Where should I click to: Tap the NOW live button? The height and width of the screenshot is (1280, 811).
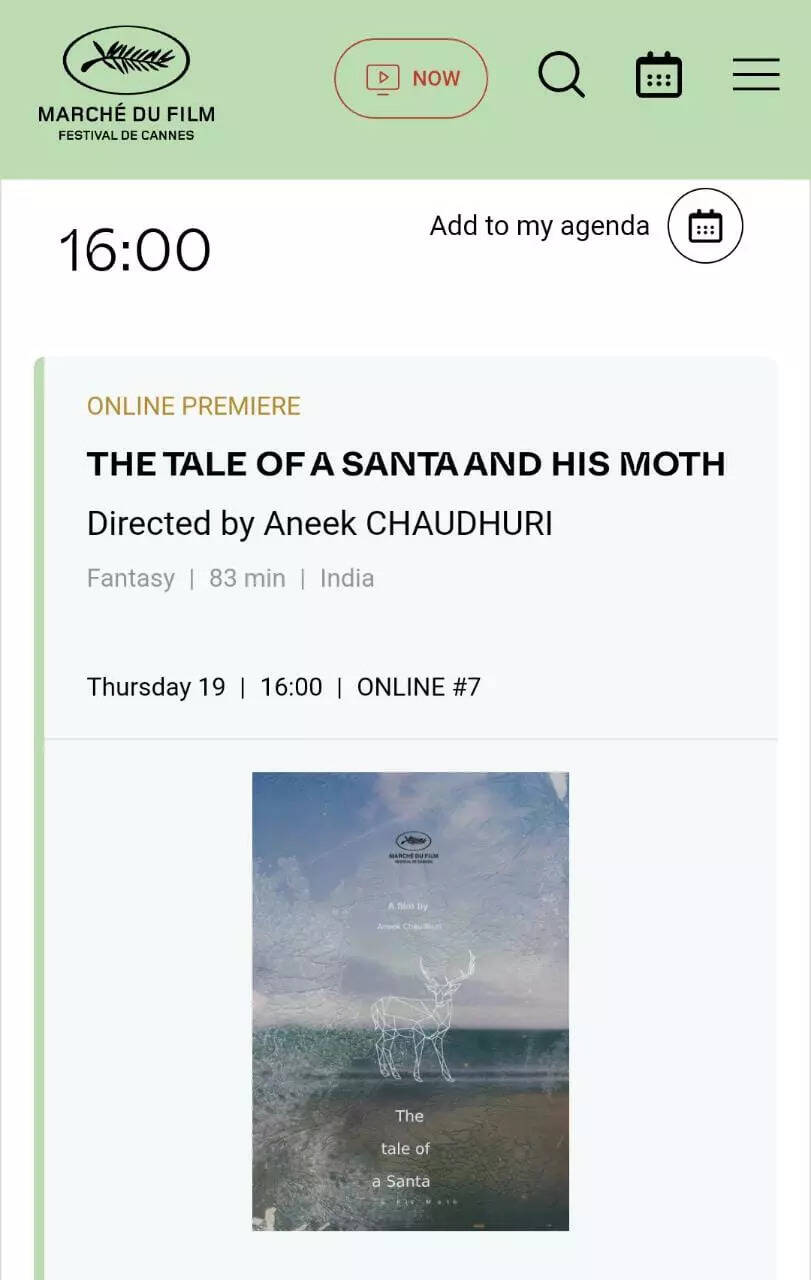[x=411, y=78]
